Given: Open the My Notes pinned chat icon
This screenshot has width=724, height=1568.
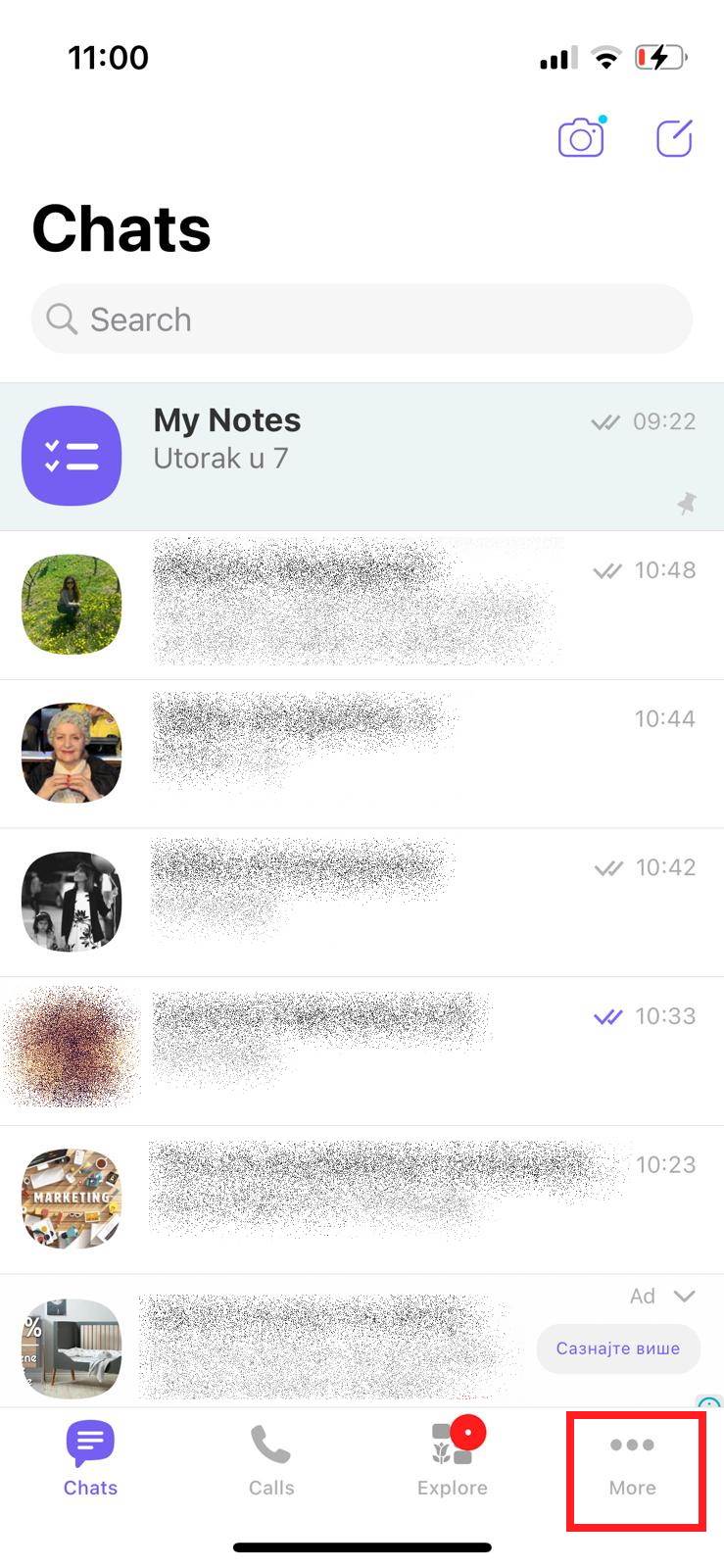Looking at the screenshot, I should [71, 455].
